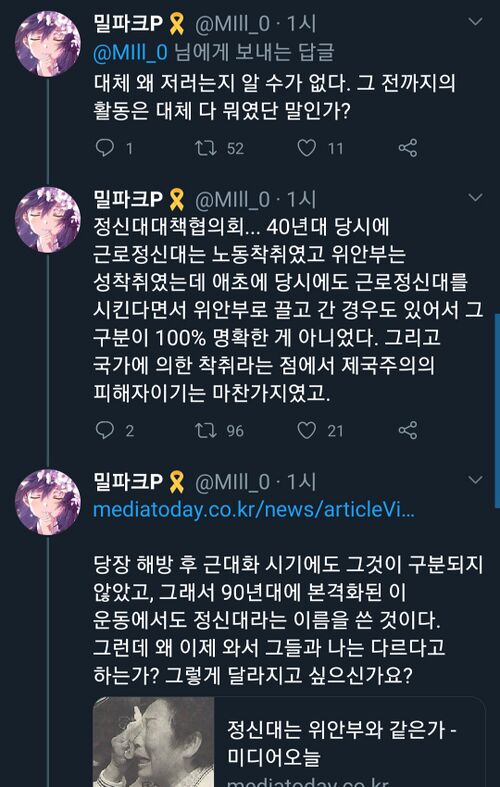Screen dimensions: 500x787
Task: Share the tweet with 21 likes
Action: click(408, 430)
